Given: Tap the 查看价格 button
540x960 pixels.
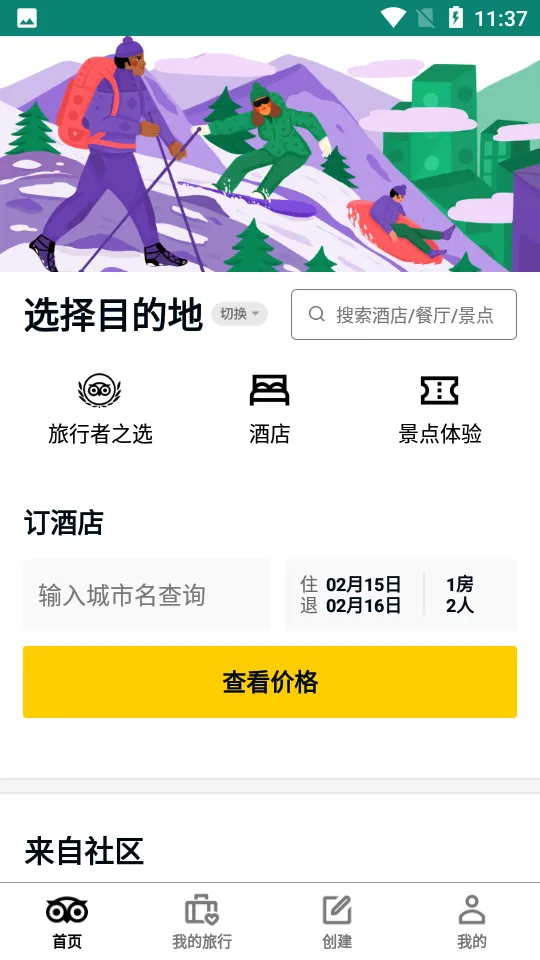Looking at the screenshot, I should [270, 682].
